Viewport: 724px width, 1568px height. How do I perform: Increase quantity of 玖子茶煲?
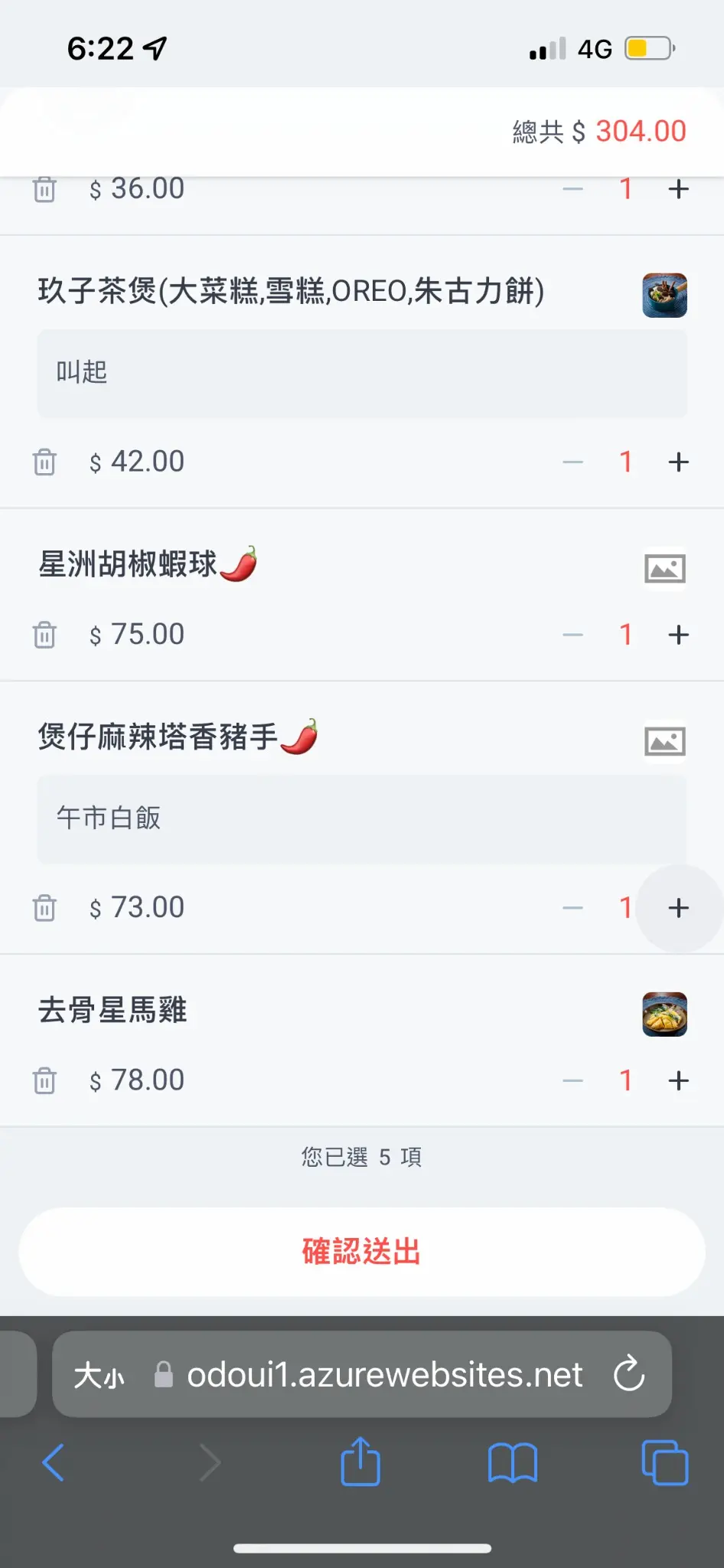point(678,462)
